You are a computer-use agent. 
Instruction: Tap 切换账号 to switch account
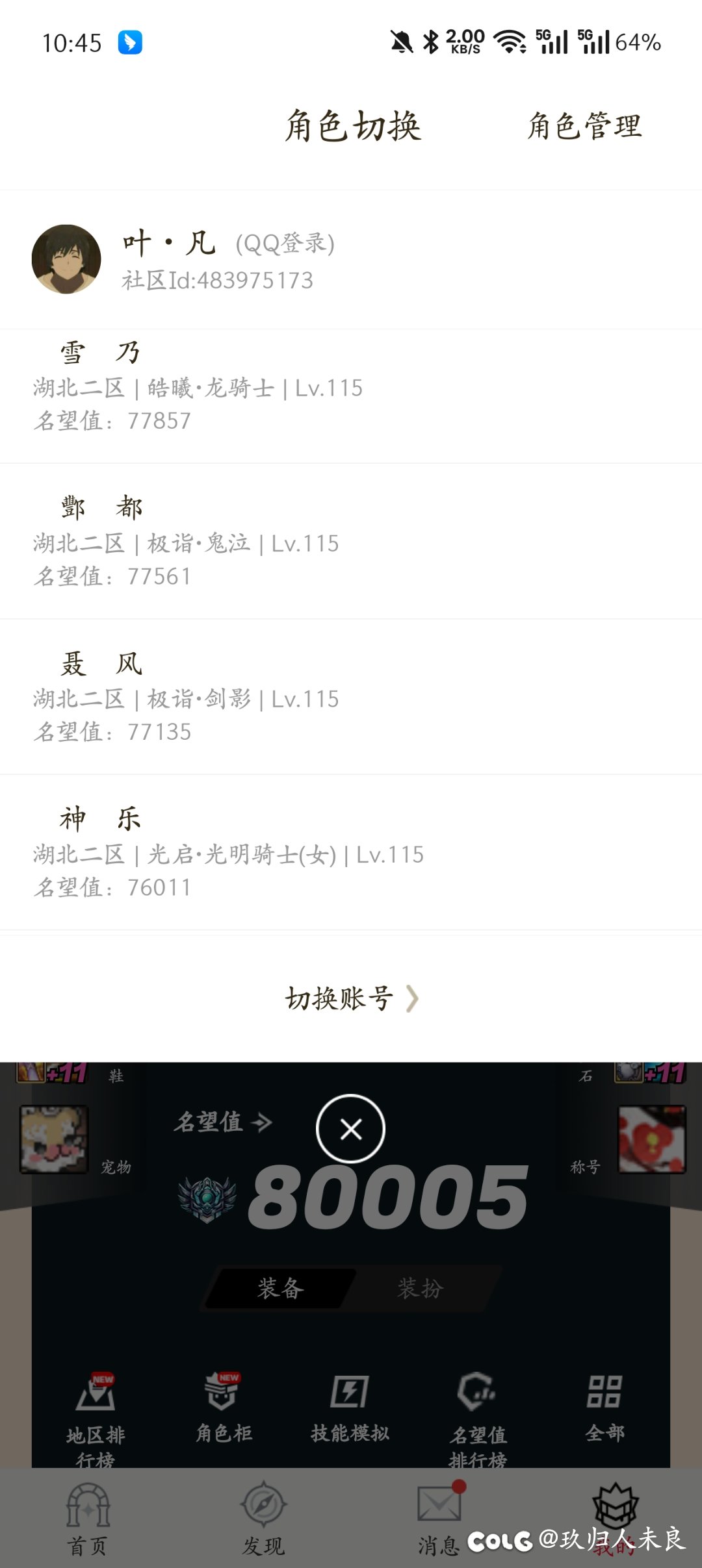pos(351,998)
